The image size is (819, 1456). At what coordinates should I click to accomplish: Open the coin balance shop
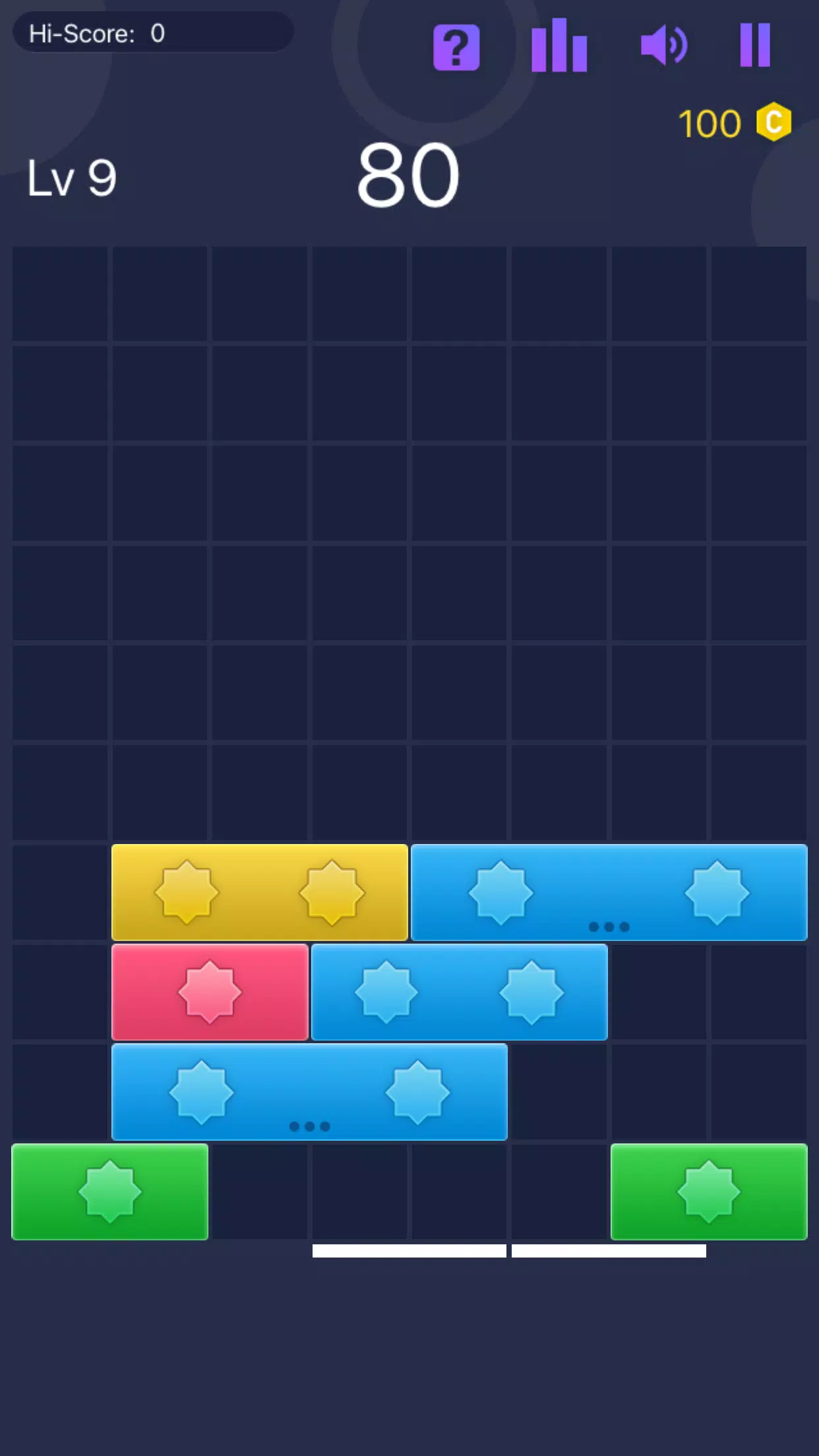[735, 123]
